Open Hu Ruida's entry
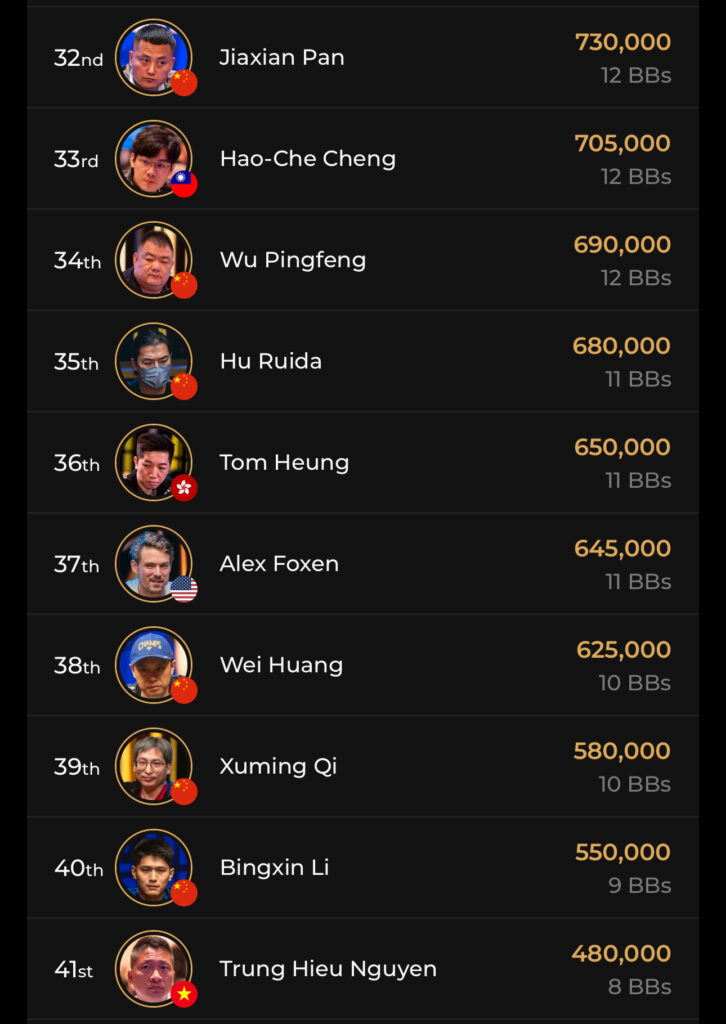The width and height of the screenshot is (726, 1024). point(270,361)
